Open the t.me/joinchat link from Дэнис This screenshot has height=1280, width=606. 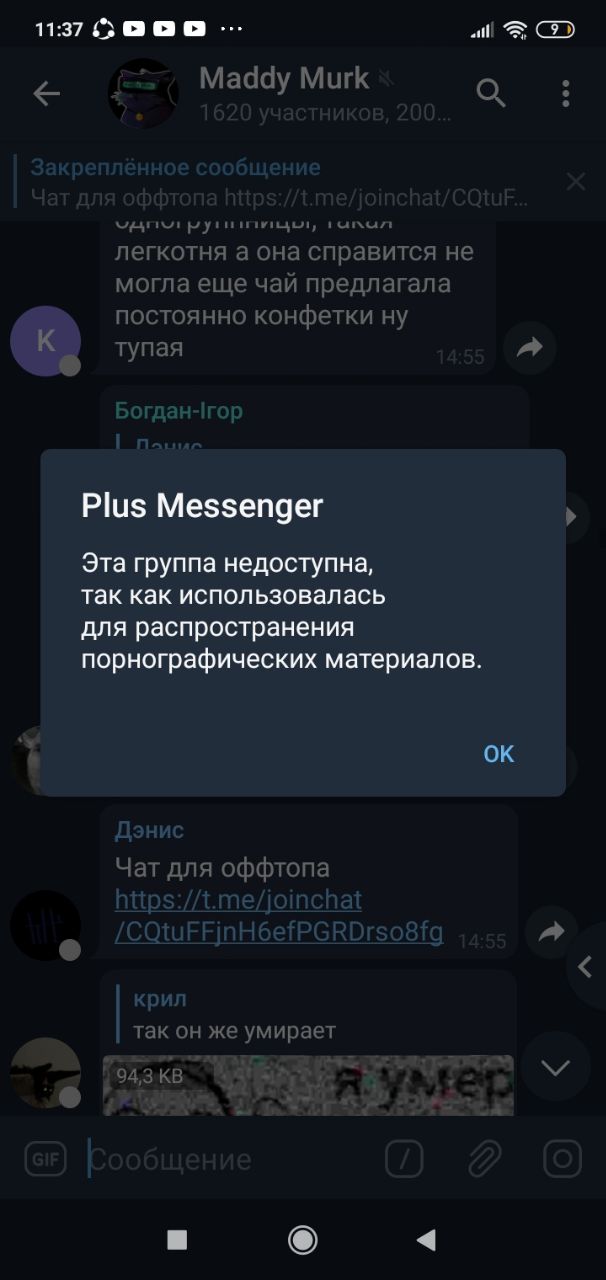[278, 916]
